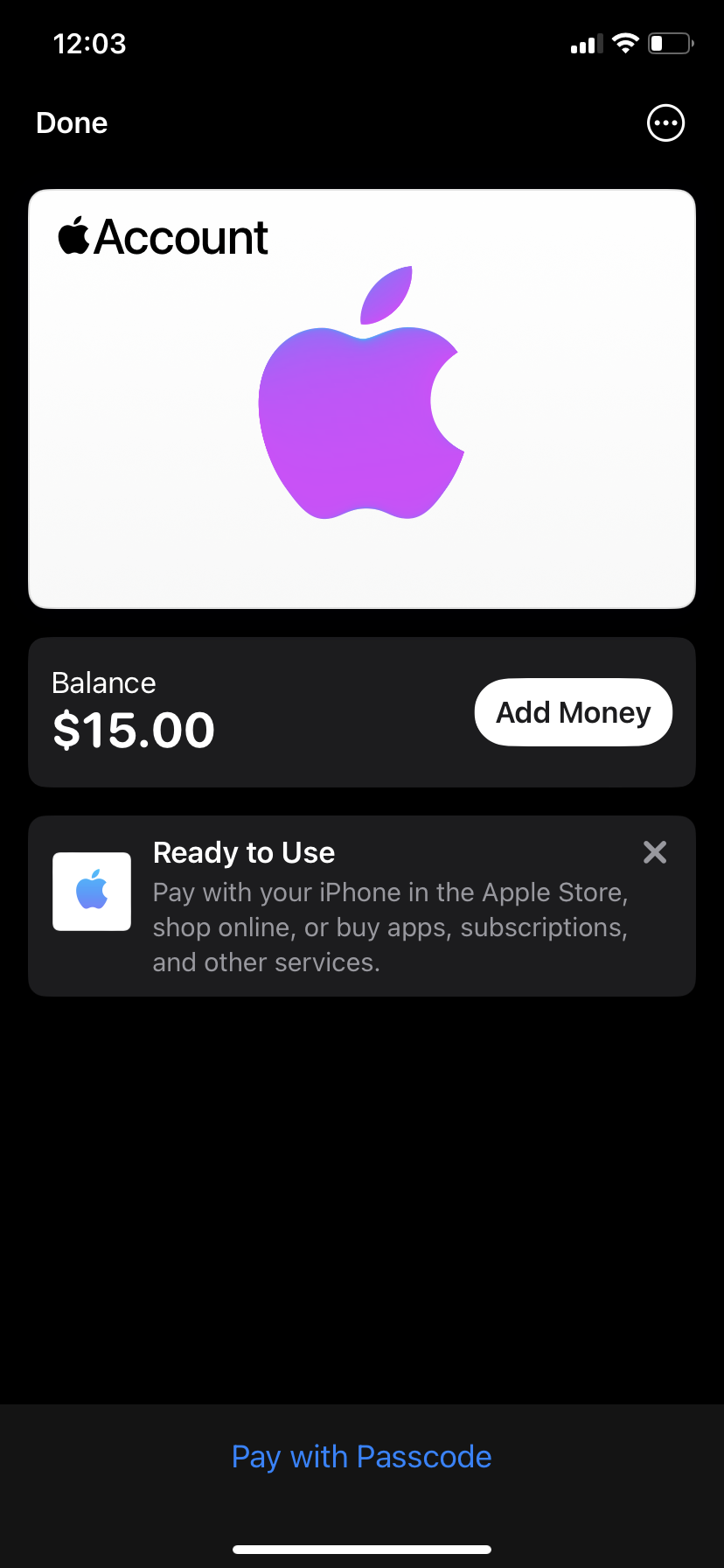Image resolution: width=724 pixels, height=1568 pixels.
Task: Tap the Account title text
Action: click(183, 236)
